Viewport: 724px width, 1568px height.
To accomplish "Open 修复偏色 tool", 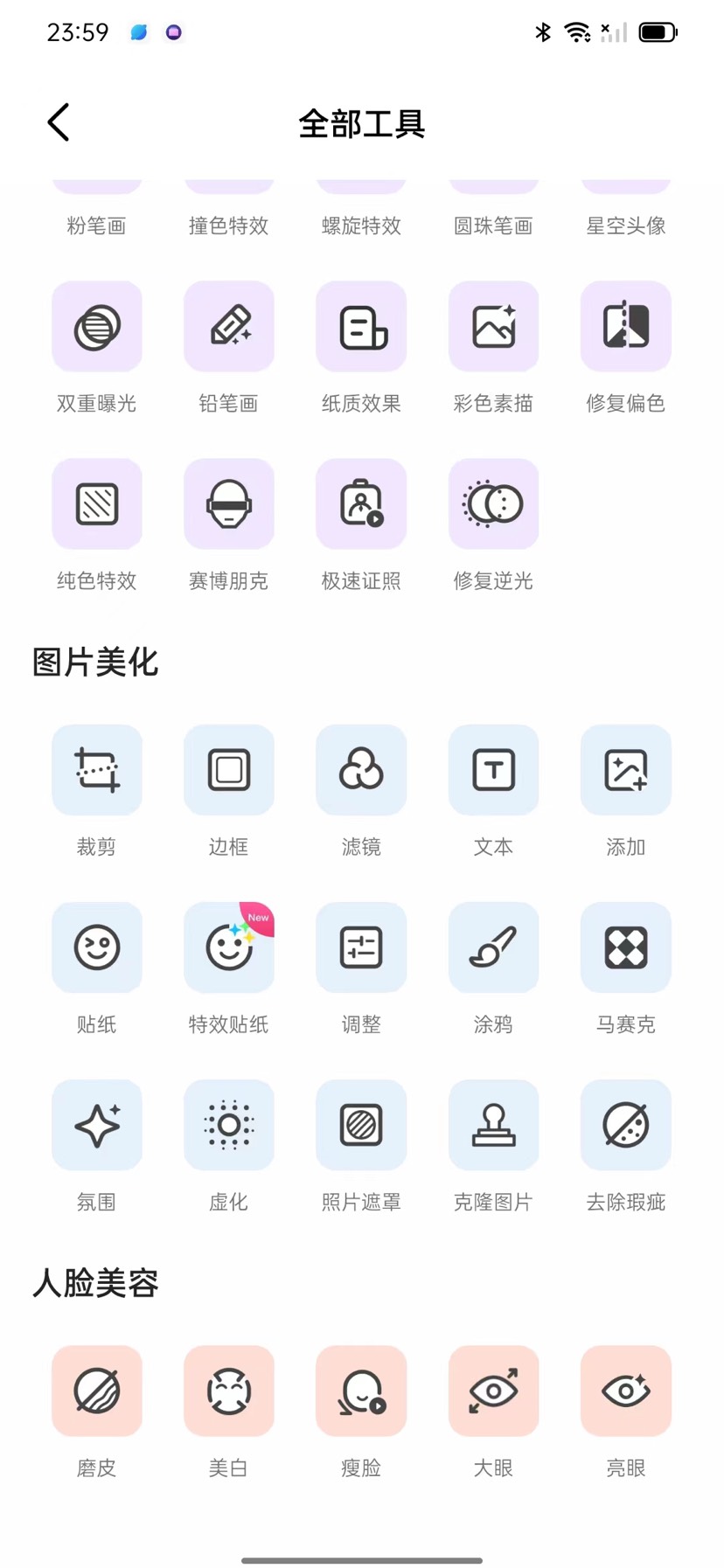I will [625, 327].
